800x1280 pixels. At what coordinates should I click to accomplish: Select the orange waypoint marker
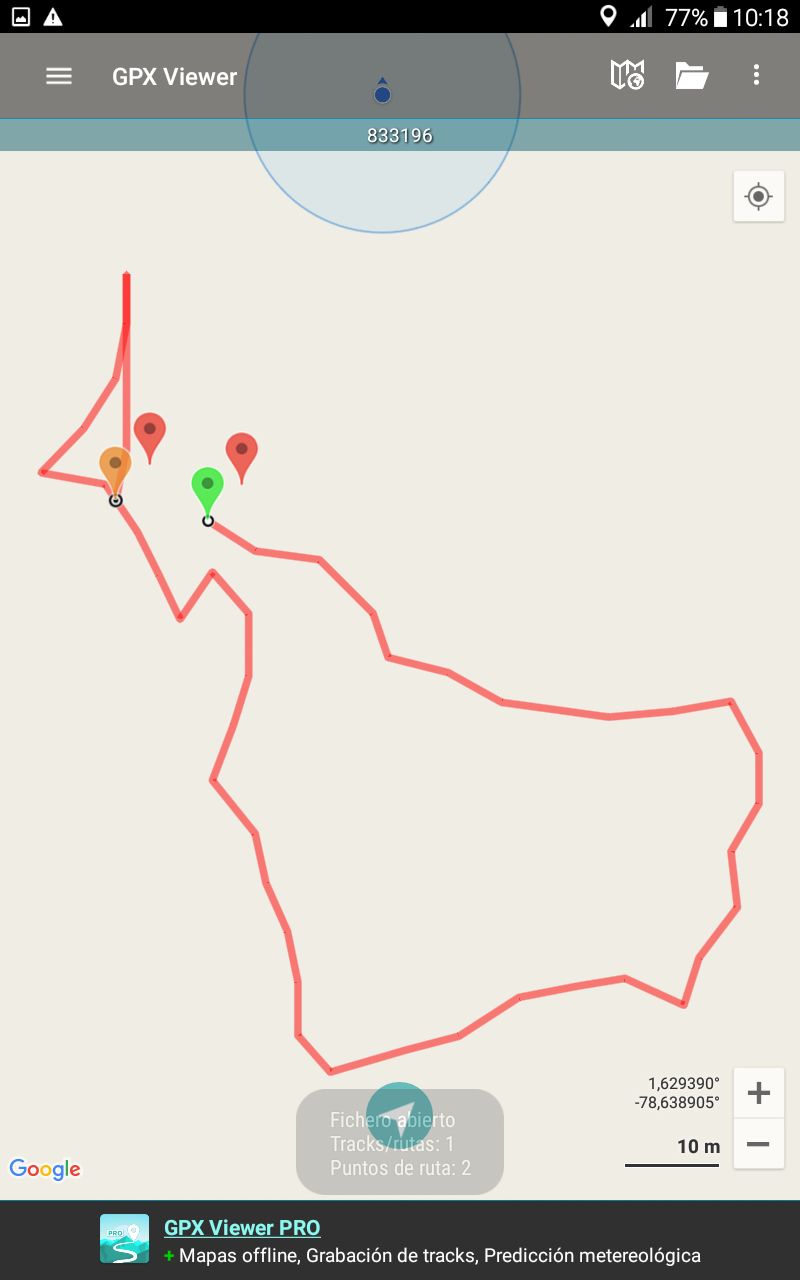[x=115, y=468]
